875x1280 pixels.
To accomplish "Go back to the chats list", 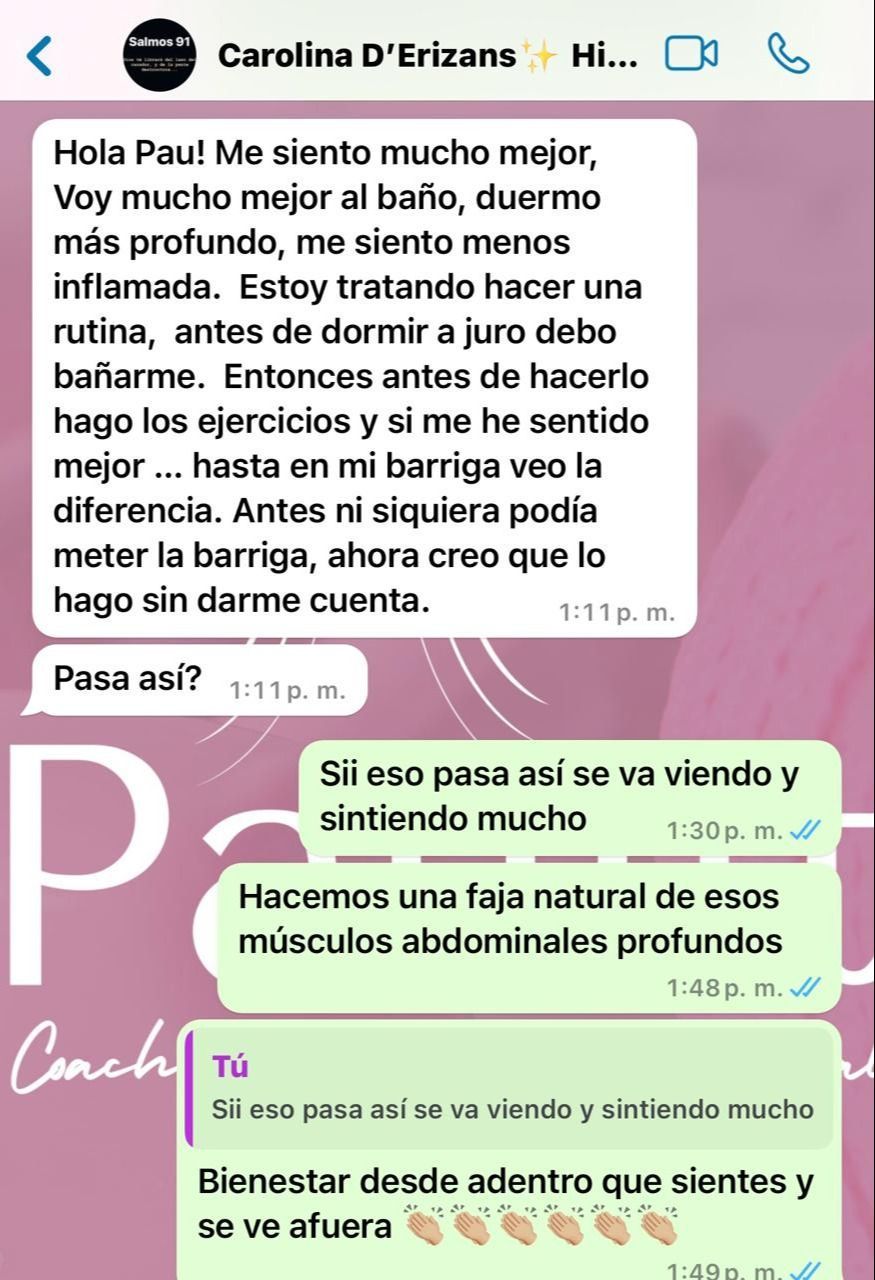I will coord(38,55).
